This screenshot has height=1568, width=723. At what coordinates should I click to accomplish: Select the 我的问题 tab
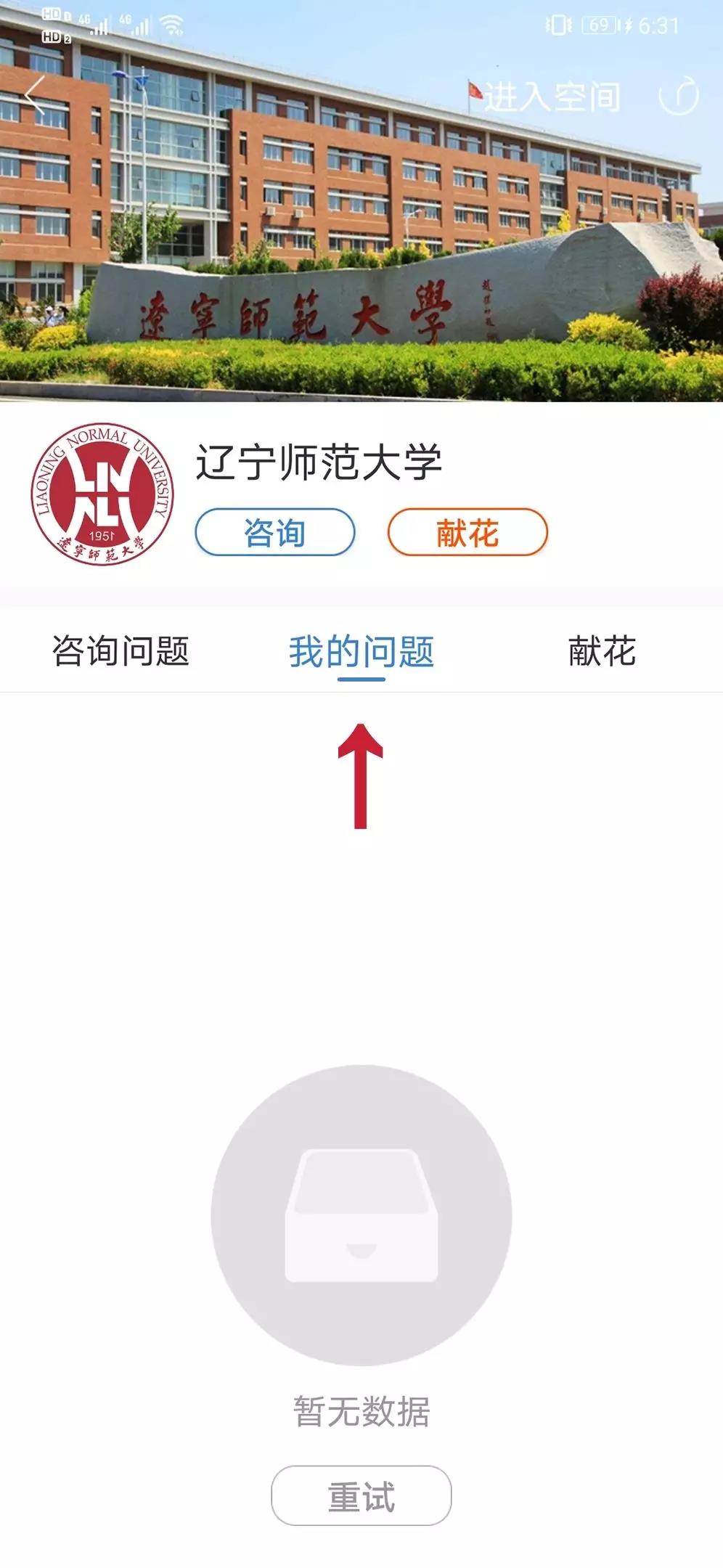point(361,651)
